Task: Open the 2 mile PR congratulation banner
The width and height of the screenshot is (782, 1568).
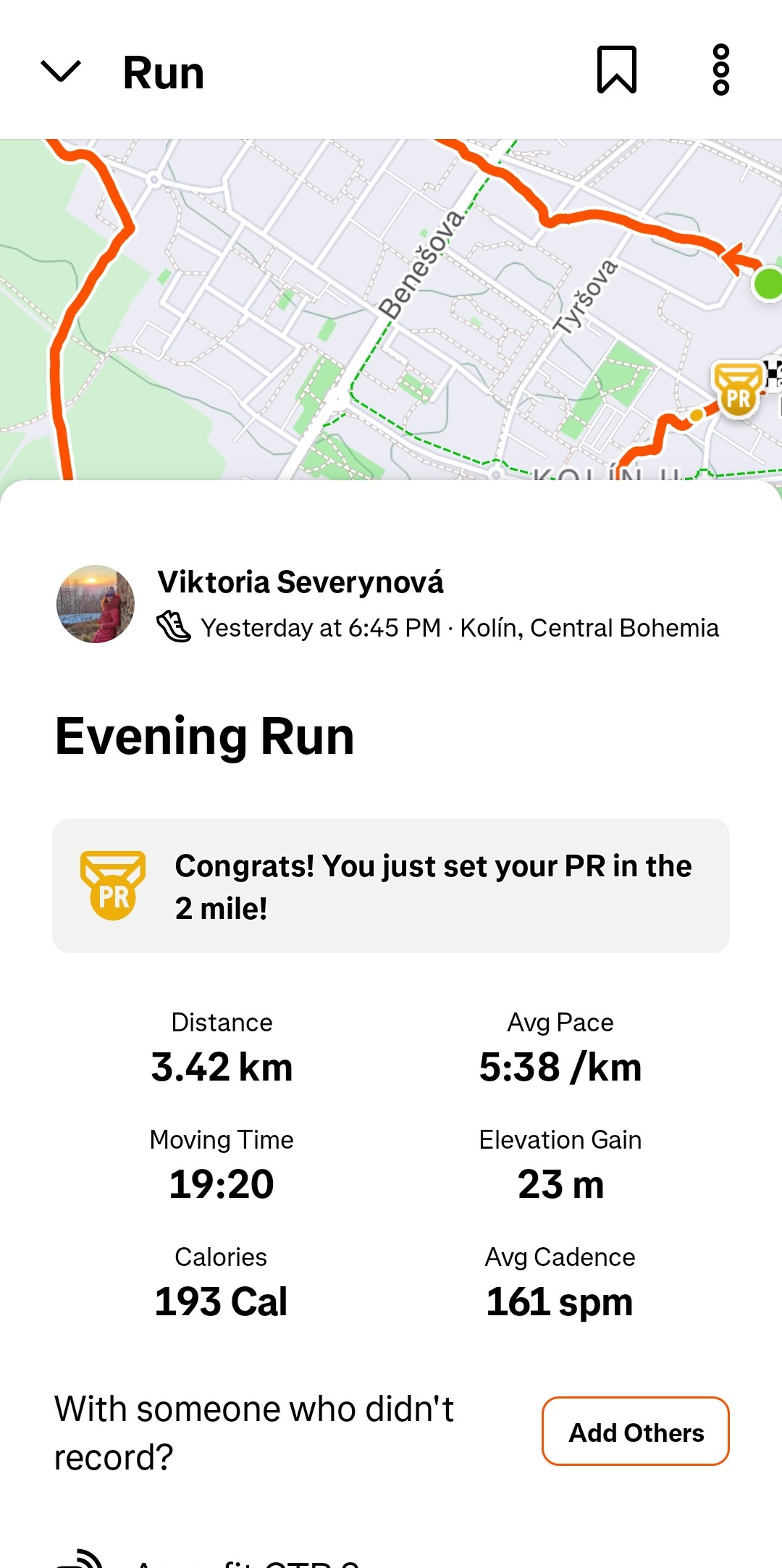Action: 391,886
